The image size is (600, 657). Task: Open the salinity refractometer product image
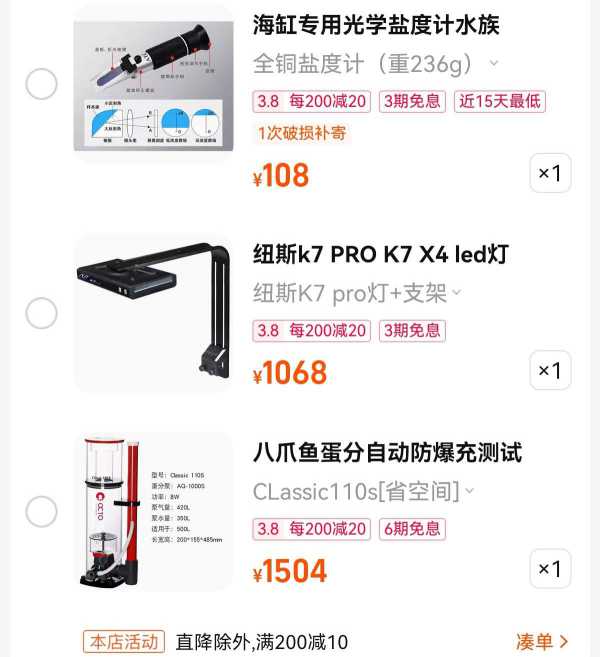click(153, 85)
